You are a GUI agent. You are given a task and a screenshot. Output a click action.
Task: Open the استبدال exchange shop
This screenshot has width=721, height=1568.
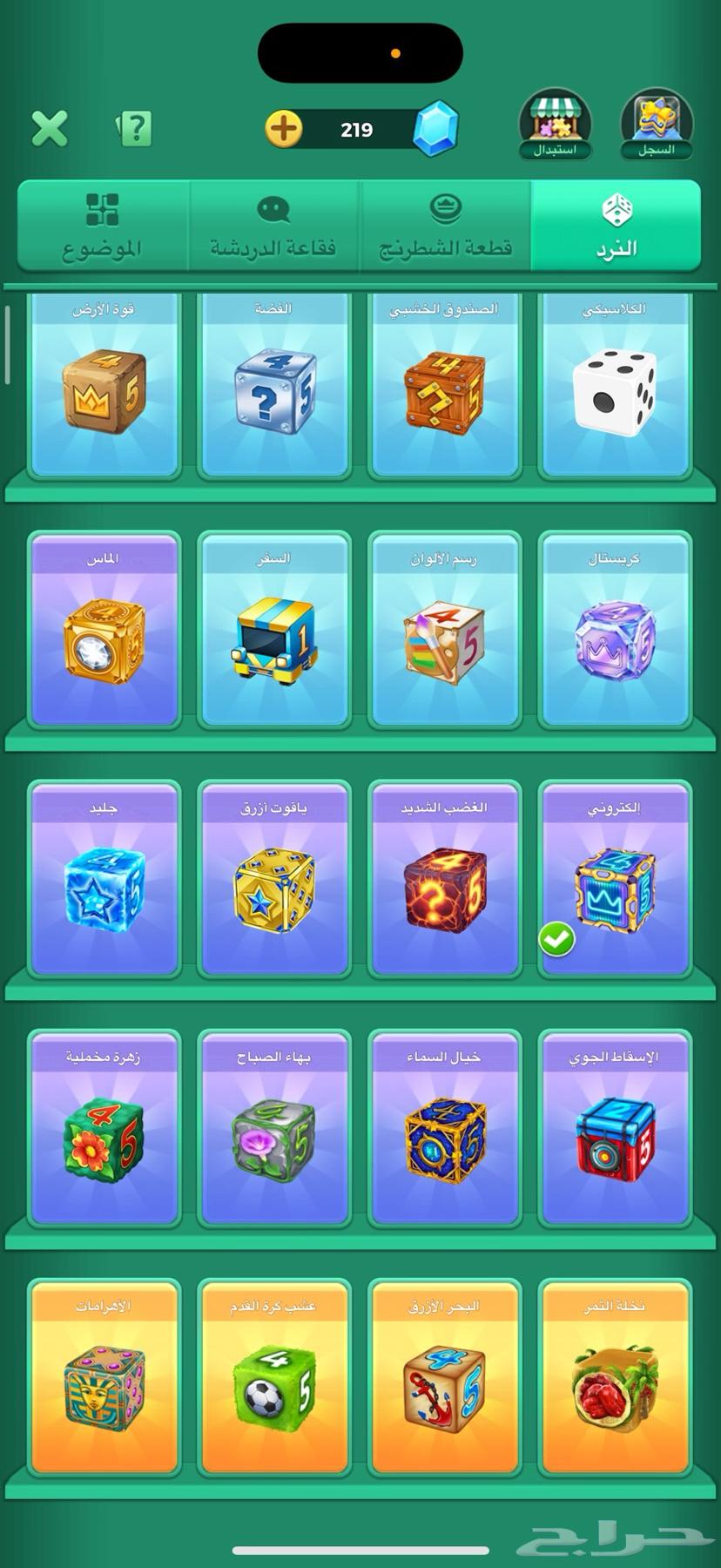[555, 126]
